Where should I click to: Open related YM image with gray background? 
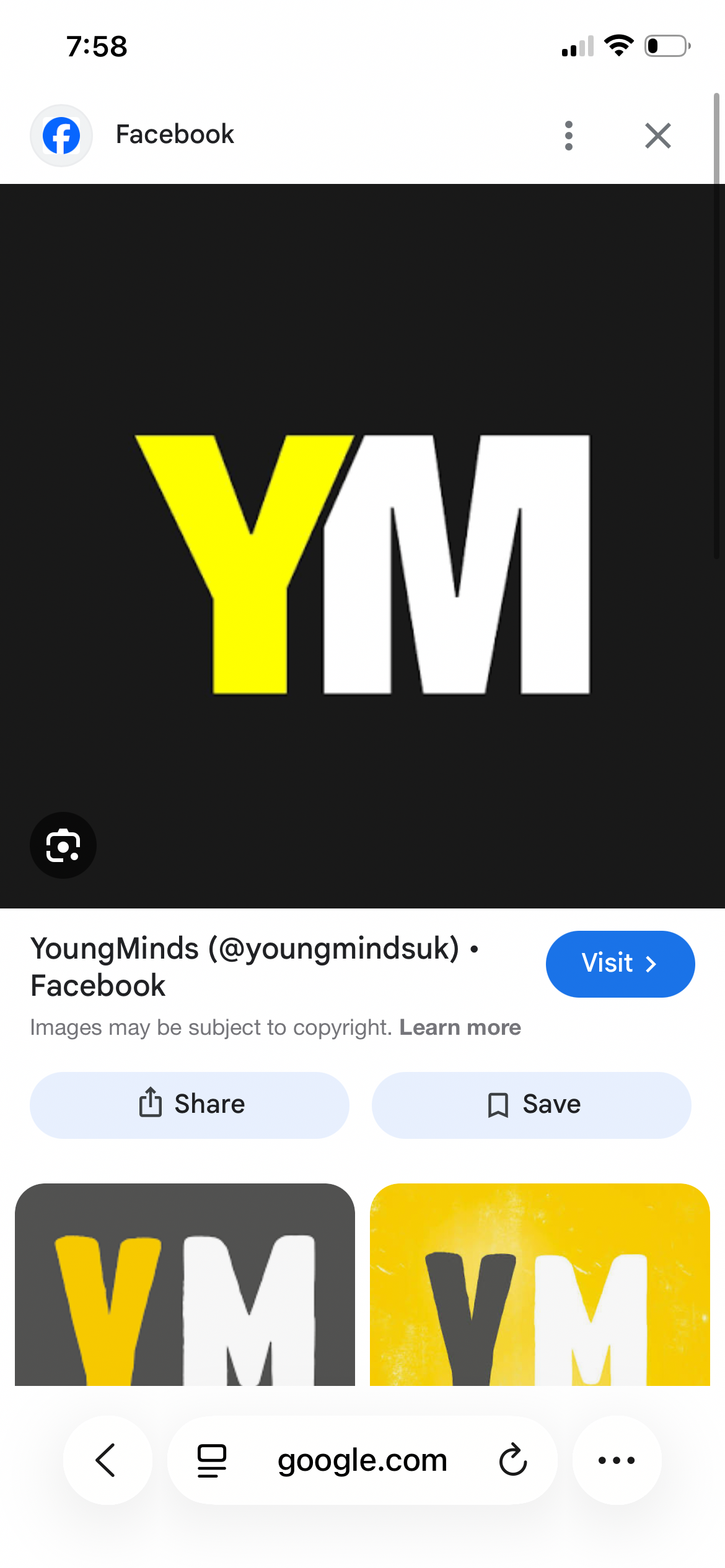[x=185, y=1284]
